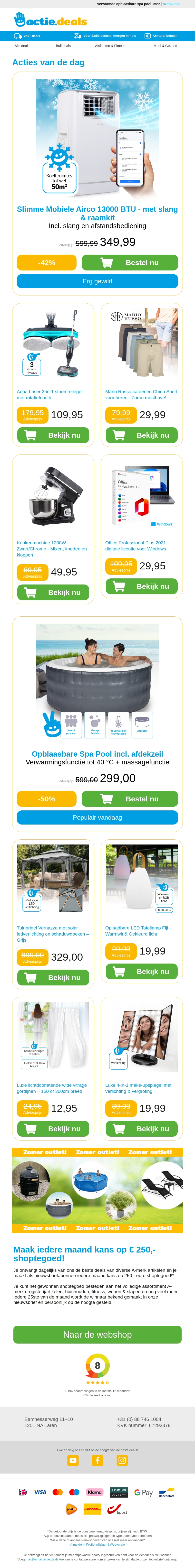Open Afslanken & Fitness category
The width and height of the screenshot is (195, 1568).
110,46
